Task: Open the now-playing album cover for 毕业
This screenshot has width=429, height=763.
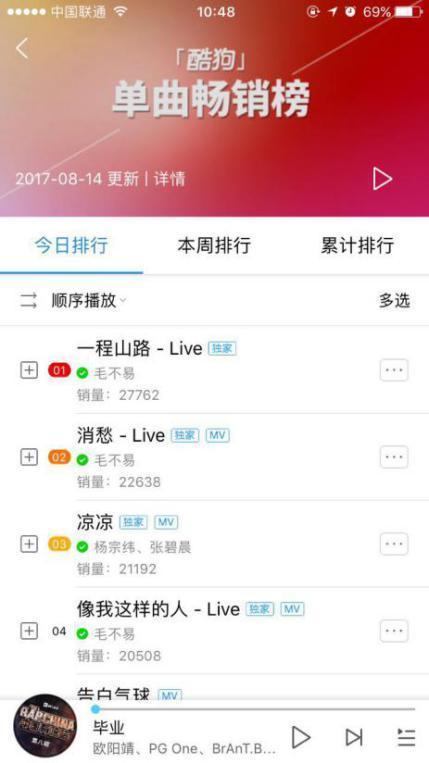Action: (45, 726)
